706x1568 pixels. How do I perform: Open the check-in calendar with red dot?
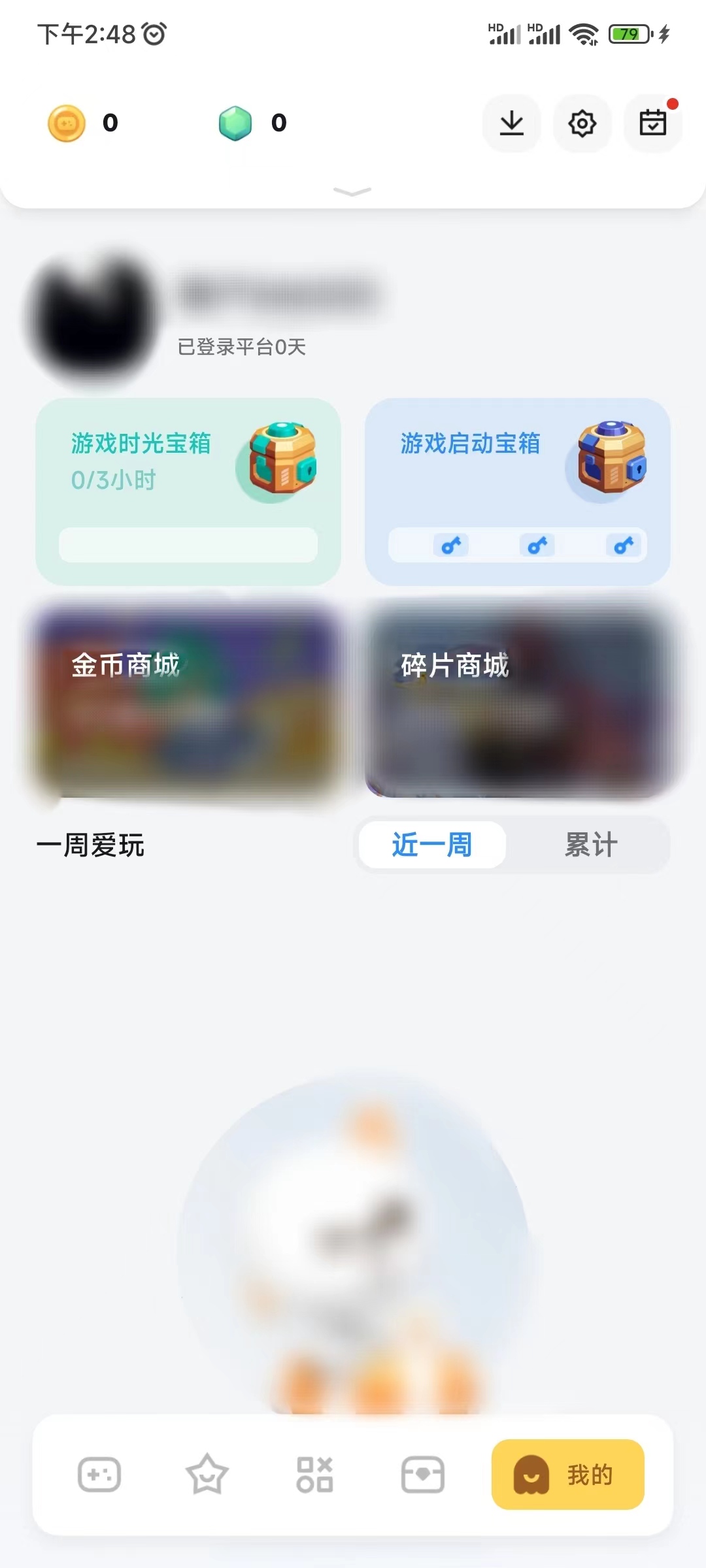[653, 123]
